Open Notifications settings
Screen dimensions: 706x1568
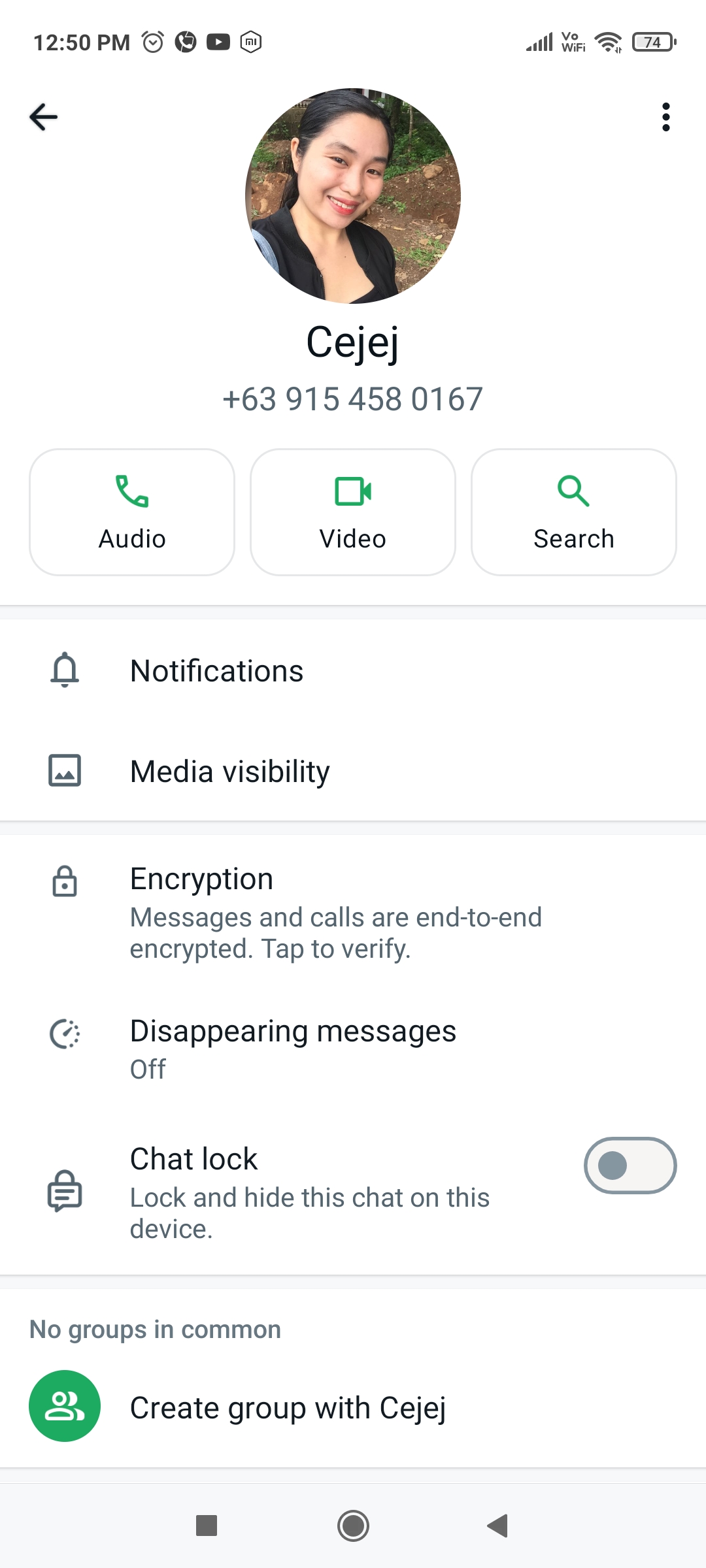[x=353, y=670]
